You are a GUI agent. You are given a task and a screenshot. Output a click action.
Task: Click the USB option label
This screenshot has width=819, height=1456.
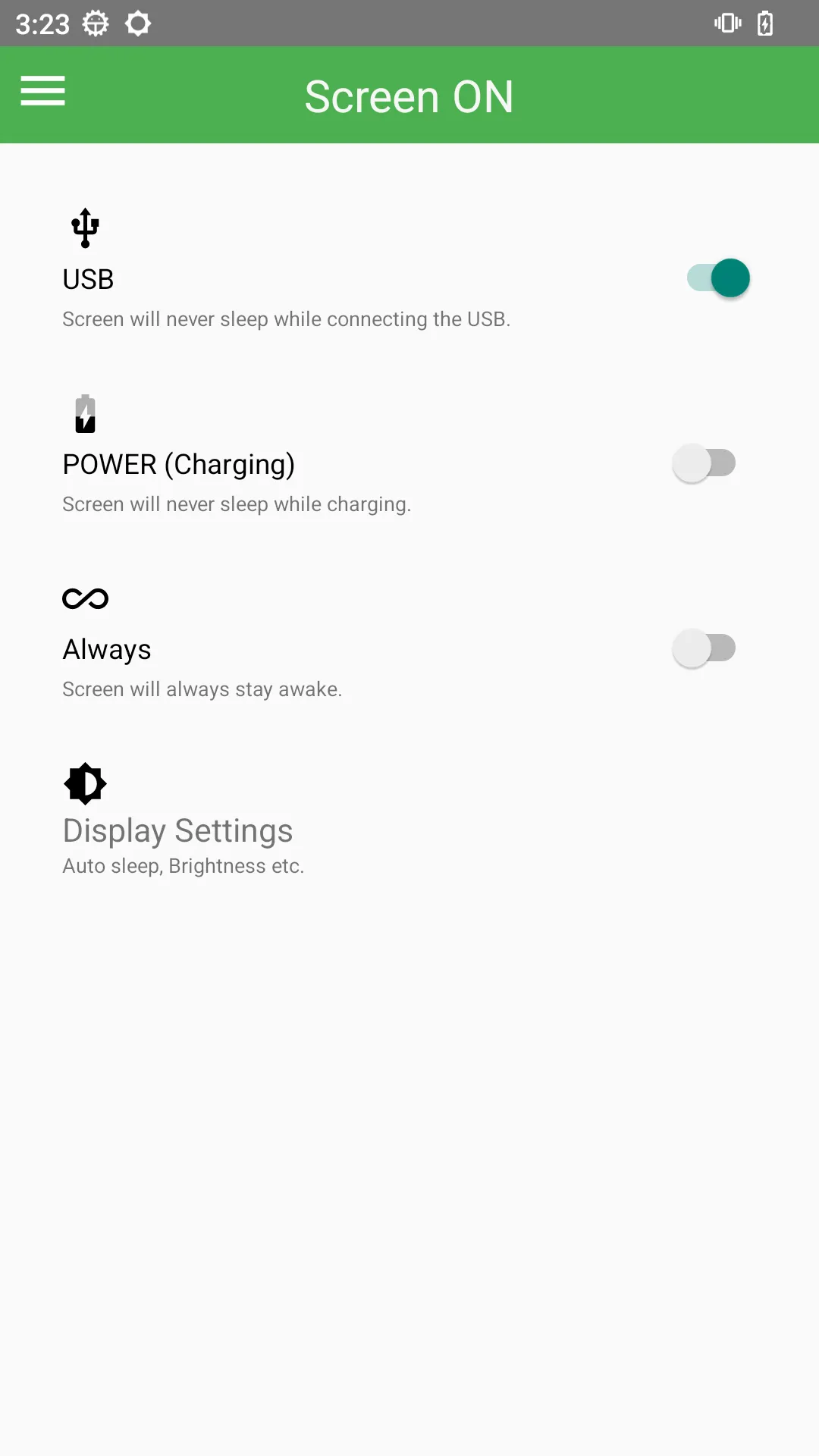point(87,279)
